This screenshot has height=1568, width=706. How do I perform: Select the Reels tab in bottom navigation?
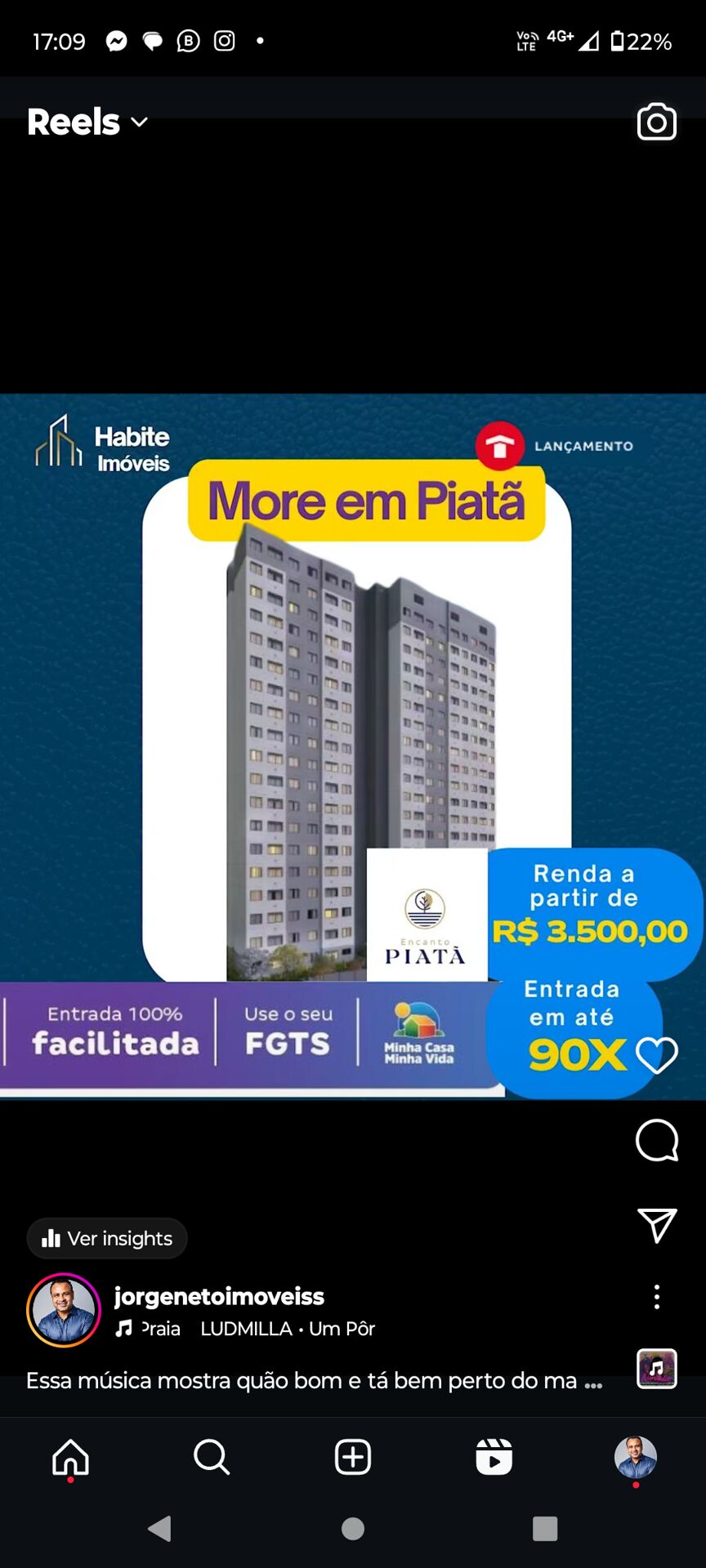pyautogui.click(x=494, y=1457)
